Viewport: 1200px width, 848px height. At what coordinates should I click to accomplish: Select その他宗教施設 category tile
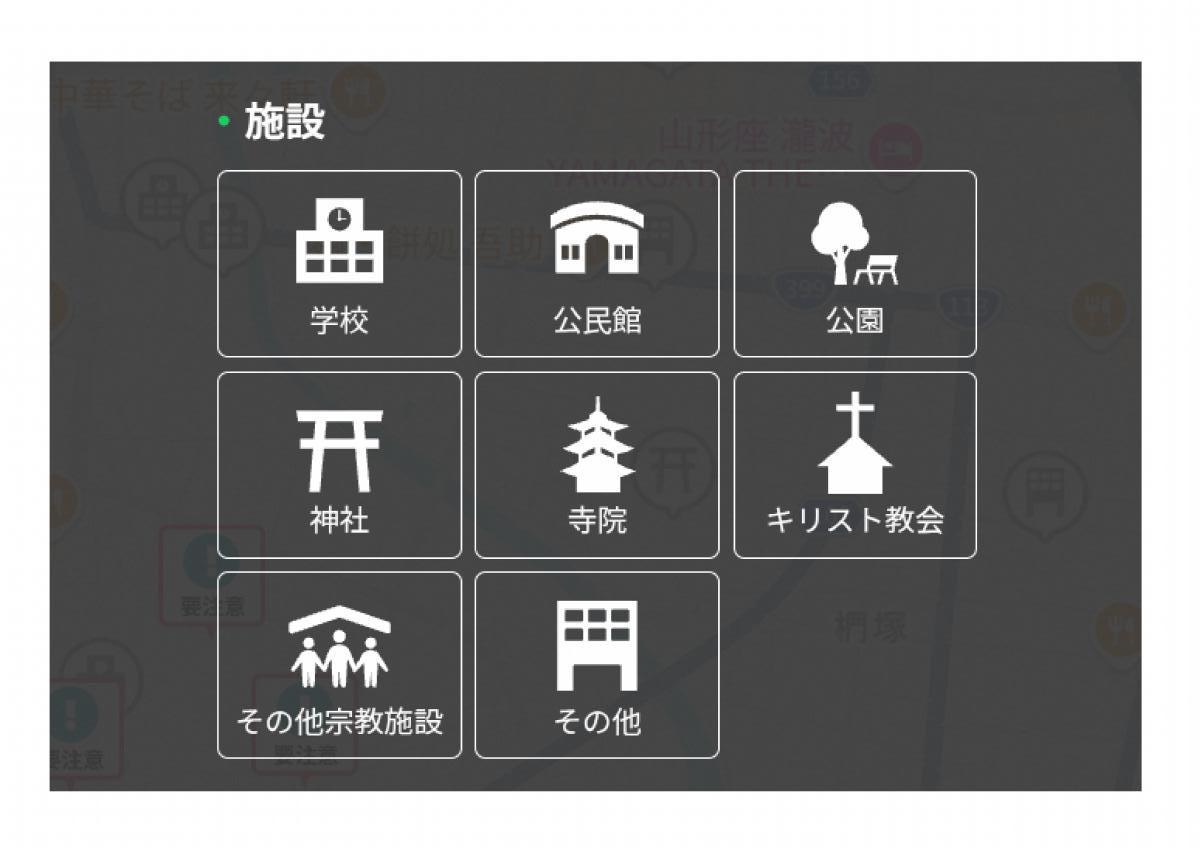click(x=339, y=665)
